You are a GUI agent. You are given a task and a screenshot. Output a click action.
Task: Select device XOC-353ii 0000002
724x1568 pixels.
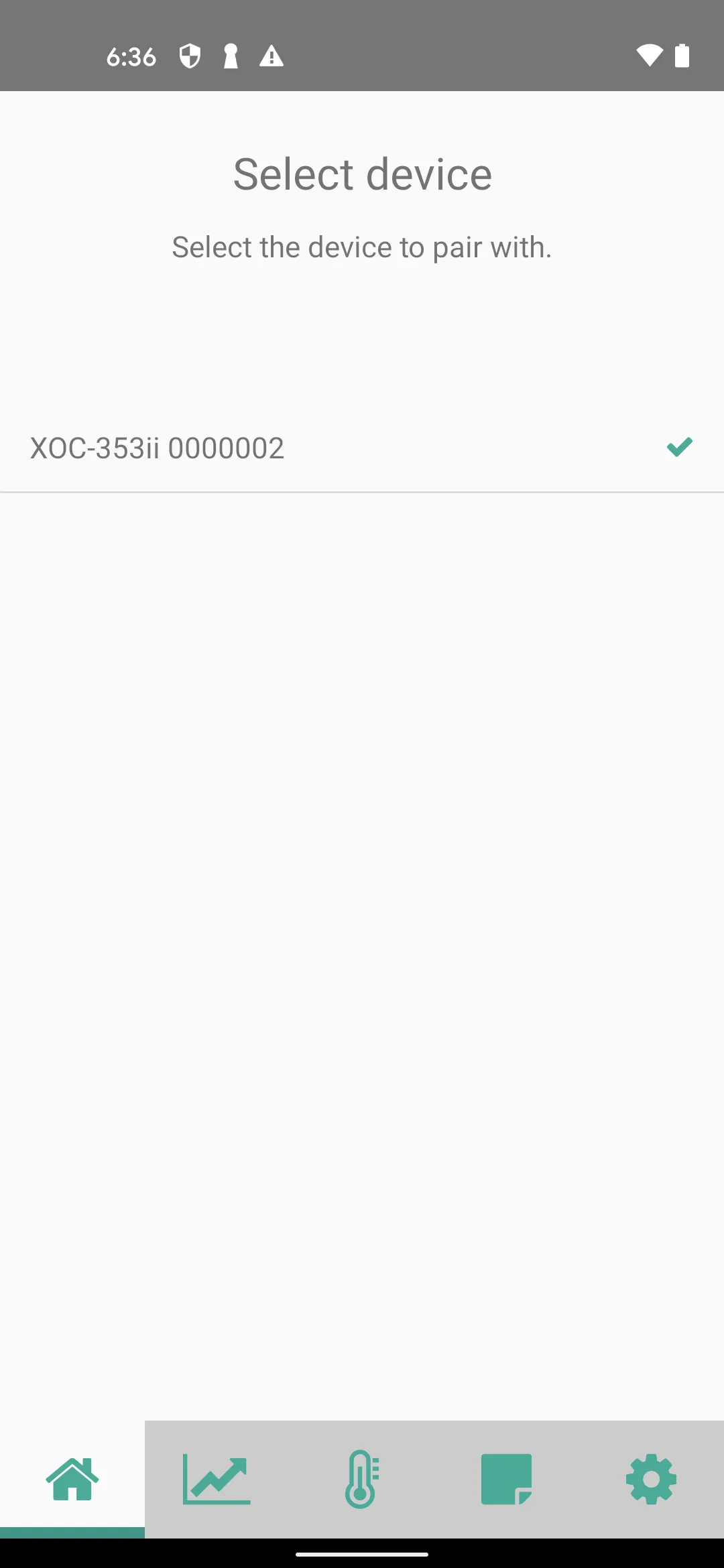click(362, 448)
